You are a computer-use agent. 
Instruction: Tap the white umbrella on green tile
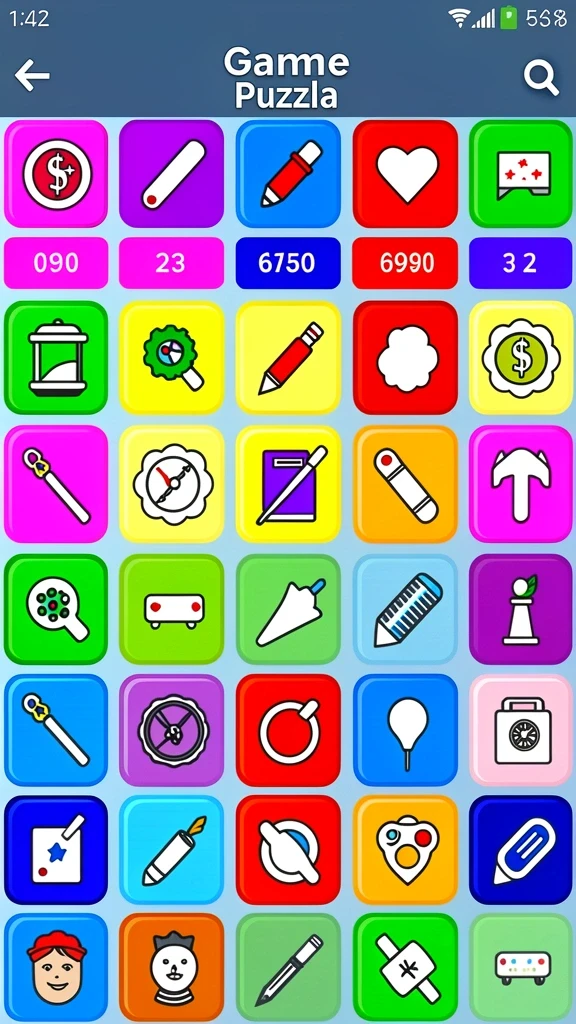point(288,609)
